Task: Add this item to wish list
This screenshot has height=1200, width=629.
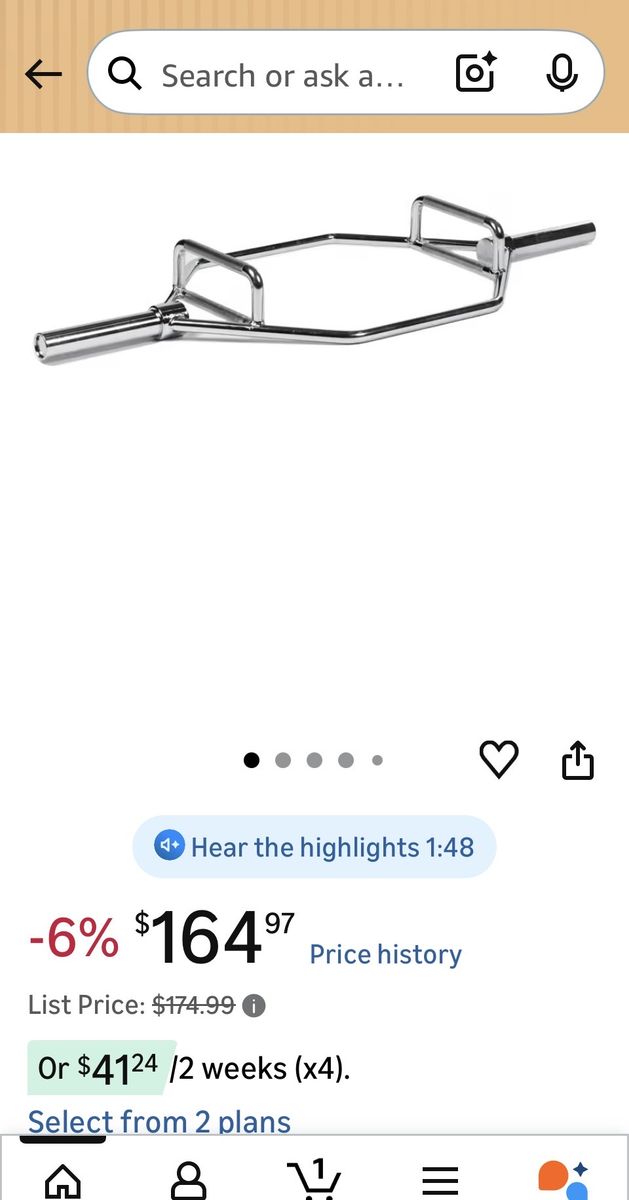Action: pyautogui.click(x=499, y=760)
